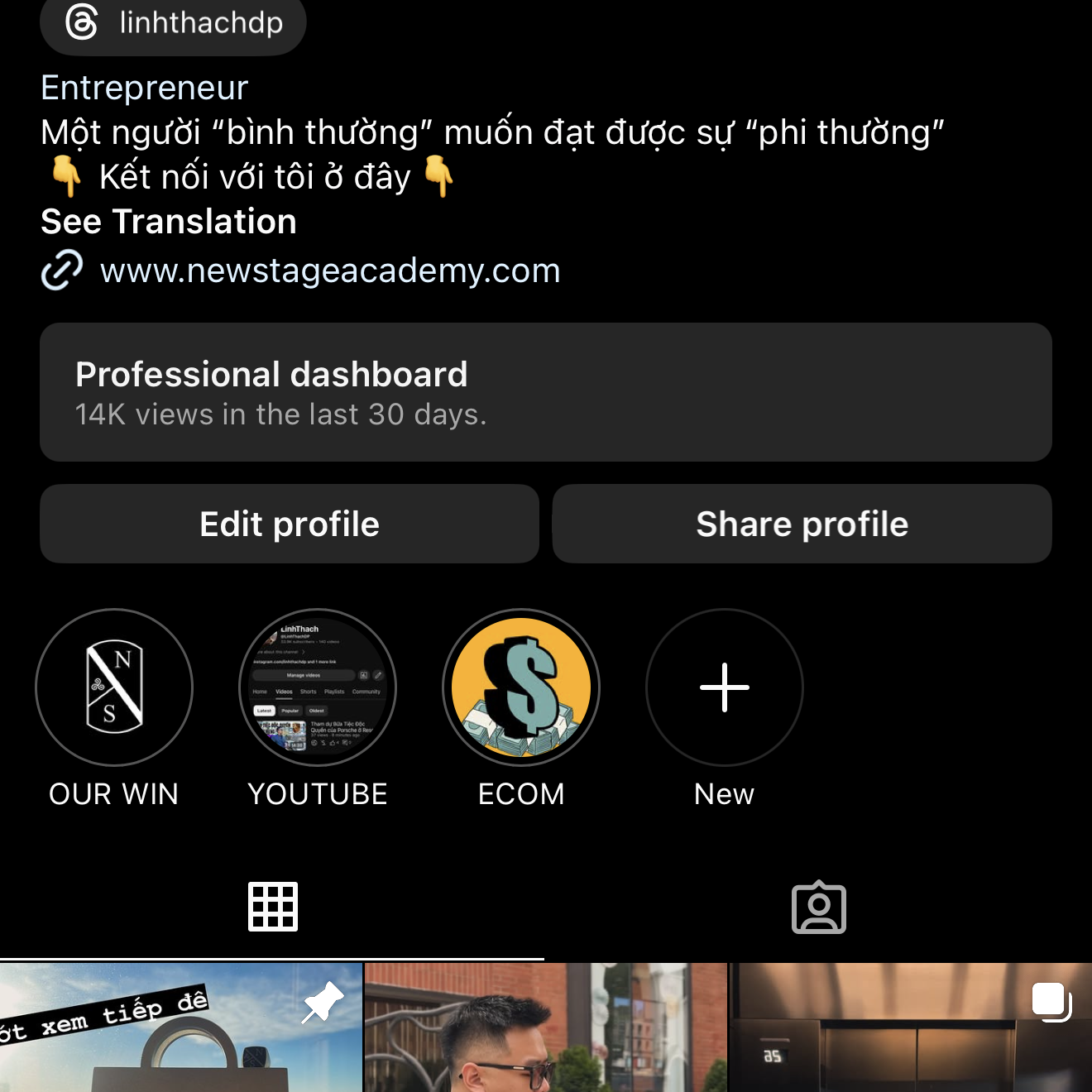This screenshot has width=1092, height=1092.
Task: Open the post of the man with glasses
Action: coord(546,1030)
